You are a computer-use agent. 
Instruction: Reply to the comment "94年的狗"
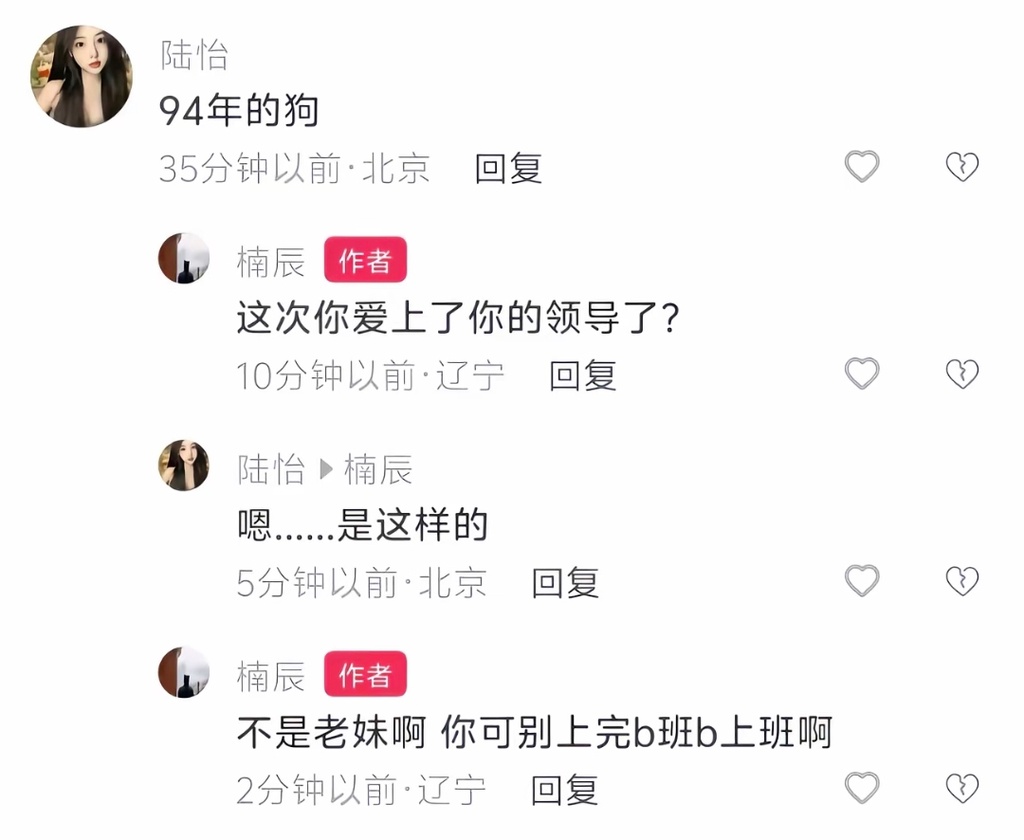[508, 168]
